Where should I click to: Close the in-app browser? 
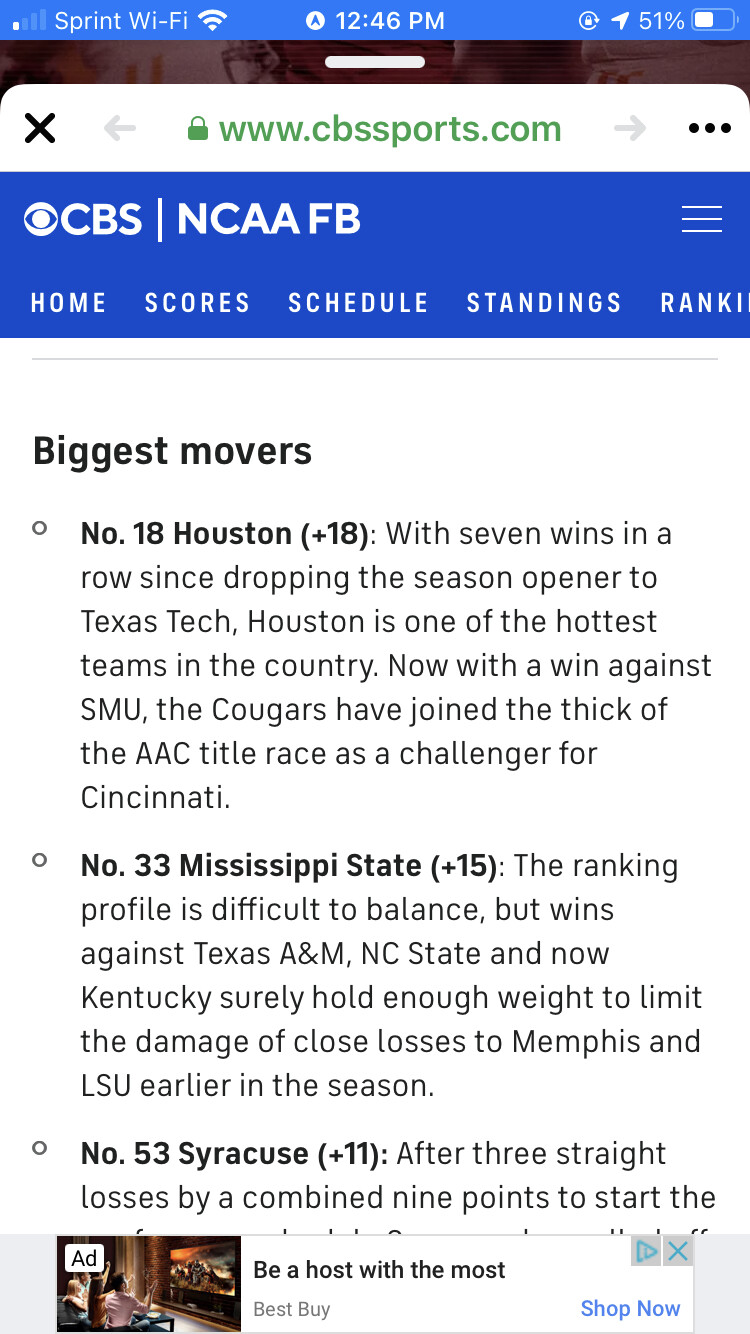[x=40, y=129]
